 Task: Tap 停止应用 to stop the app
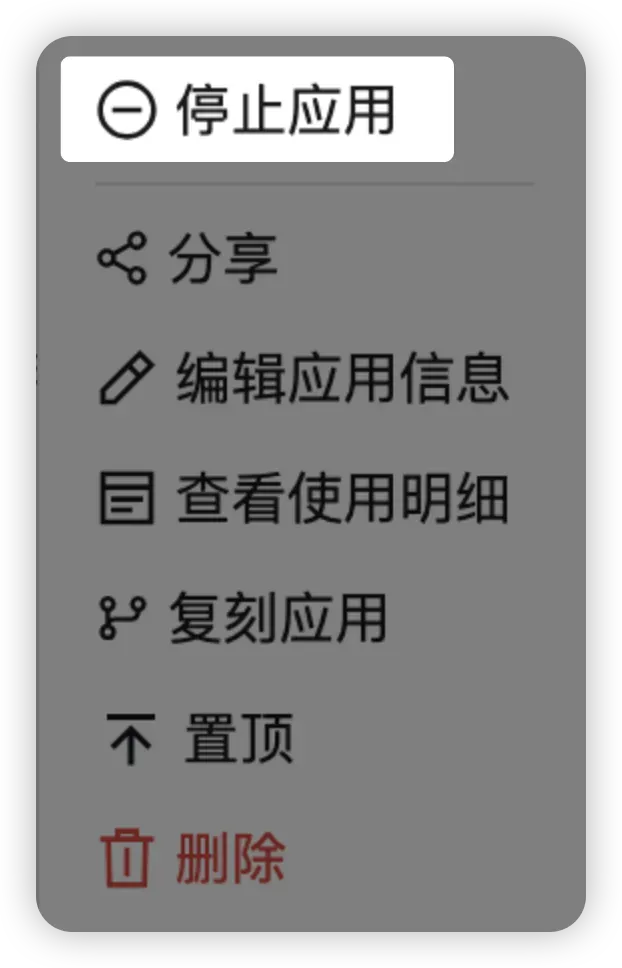pos(256,109)
